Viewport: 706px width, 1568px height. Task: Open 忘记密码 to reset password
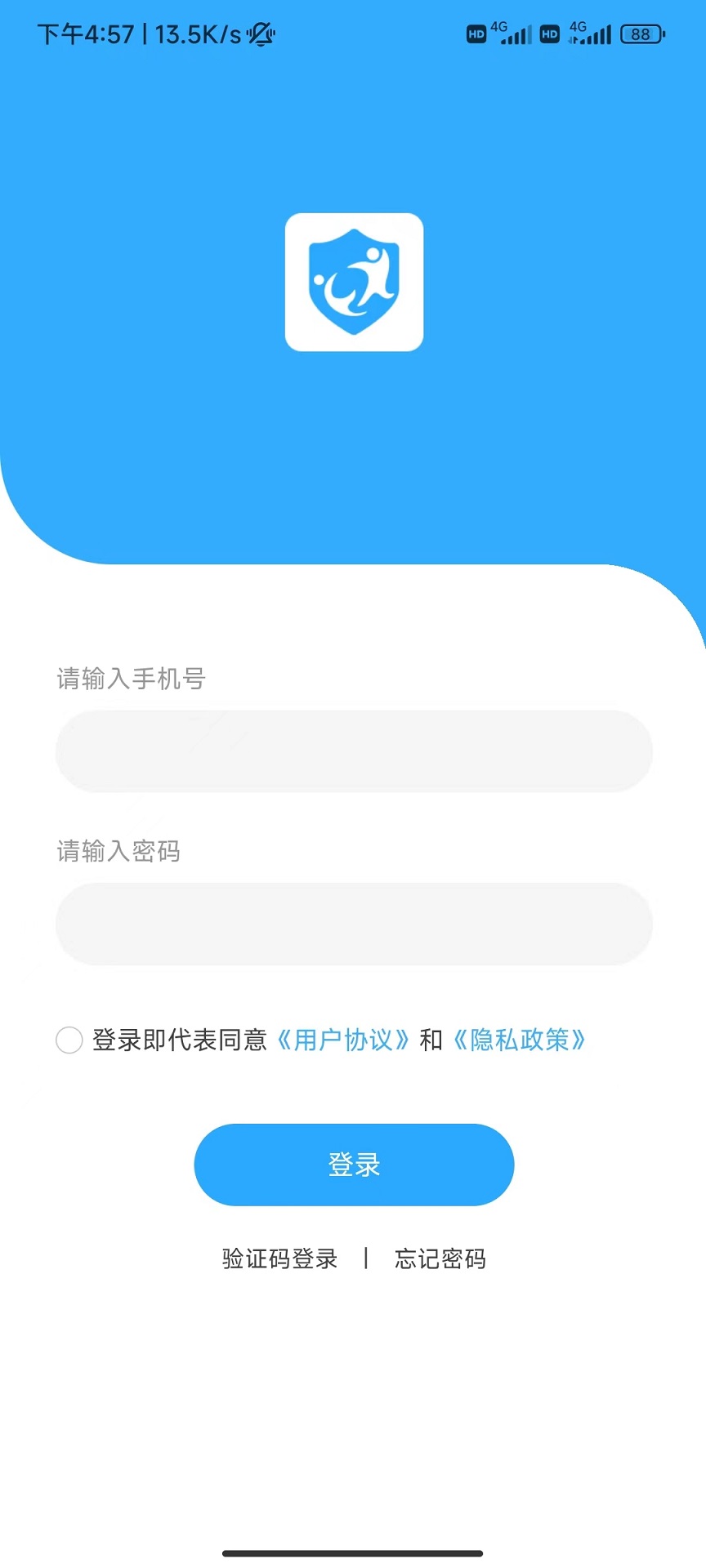pyautogui.click(x=440, y=1258)
